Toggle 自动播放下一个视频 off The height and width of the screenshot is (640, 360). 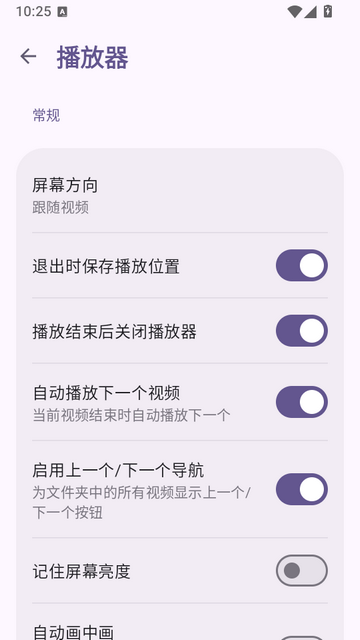point(302,402)
